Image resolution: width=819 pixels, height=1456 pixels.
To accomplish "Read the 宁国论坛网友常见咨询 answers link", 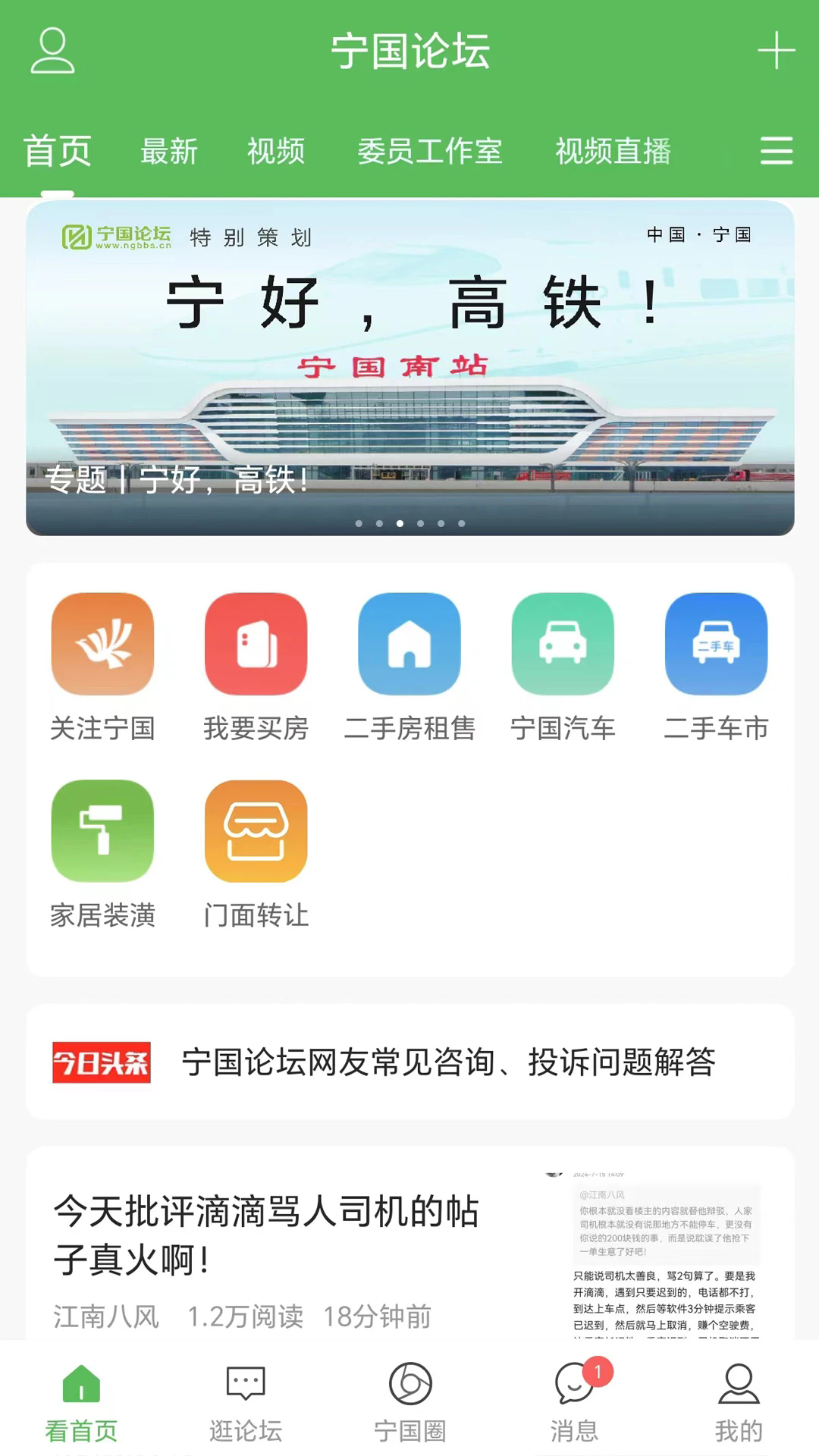I will click(x=450, y=1063).
